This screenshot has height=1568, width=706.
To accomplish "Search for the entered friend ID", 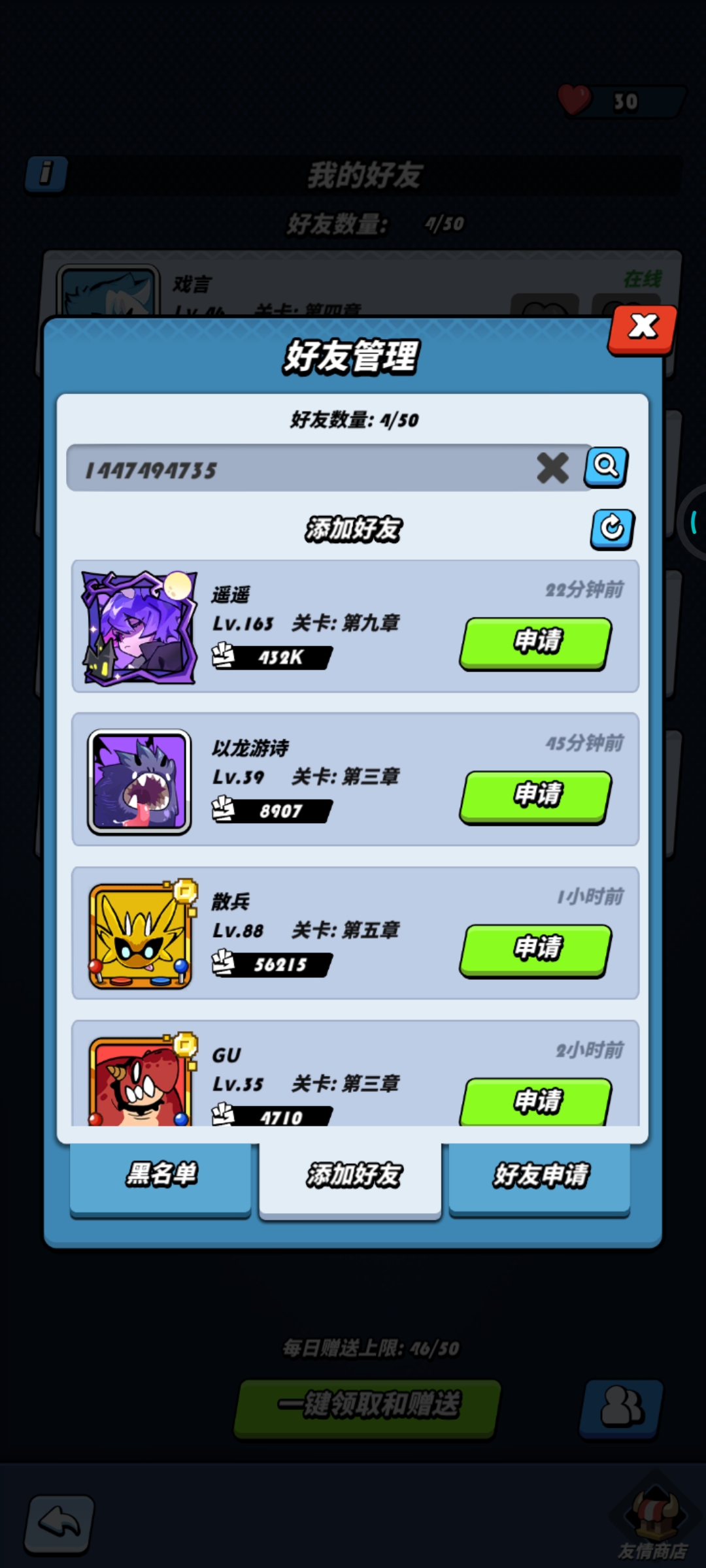I will point(606,467).
